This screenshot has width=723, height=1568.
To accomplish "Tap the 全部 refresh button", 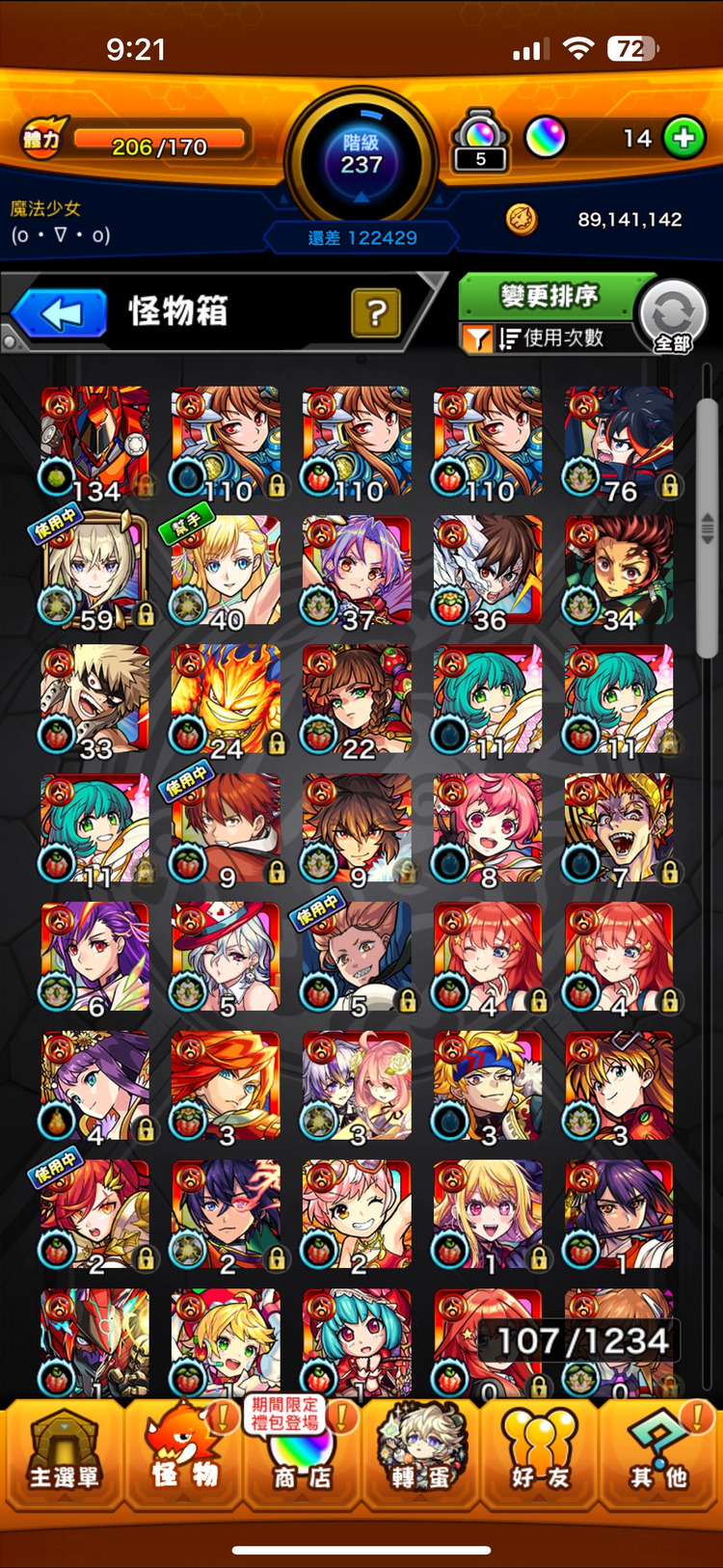I will tap(673, 316).
